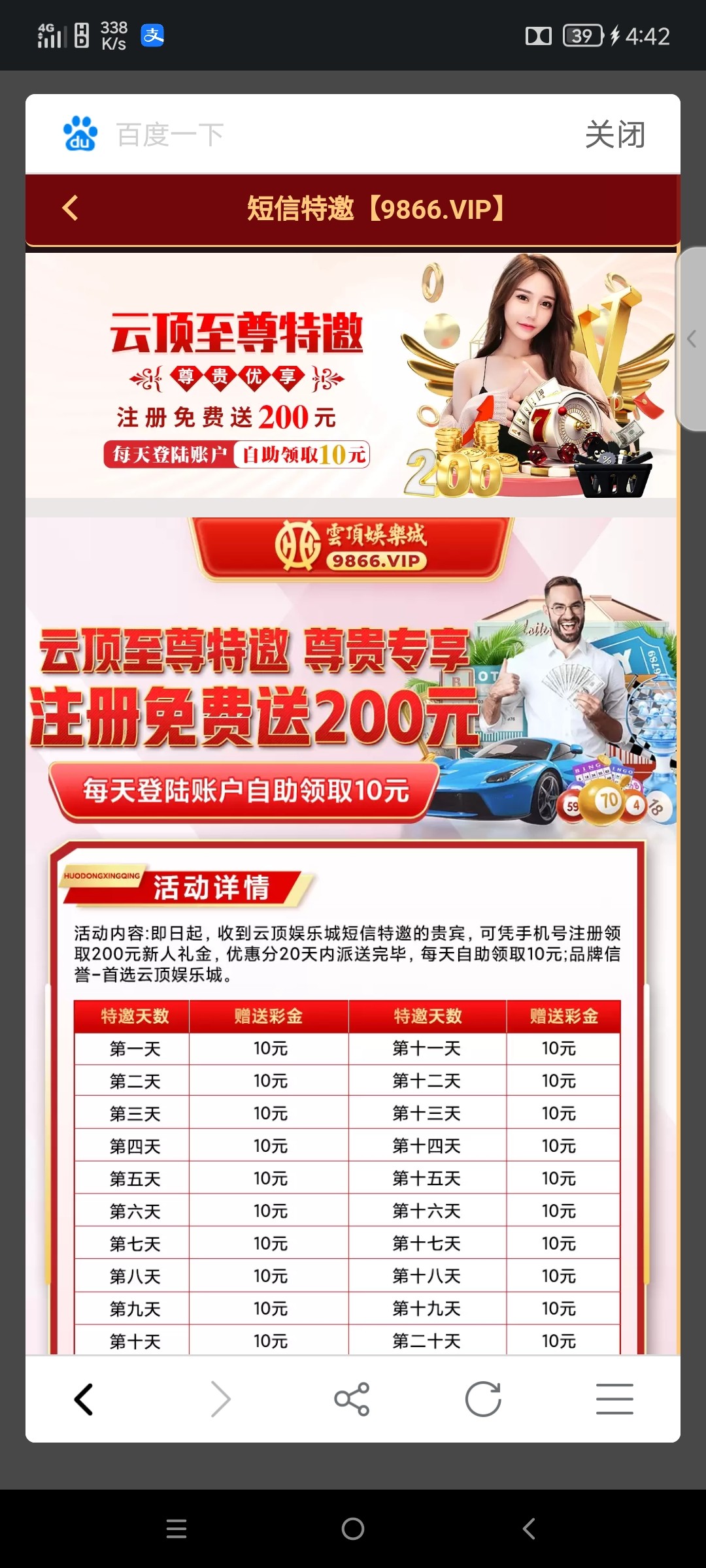
Task: Expand the side panel handle on the right edge
Action: point(692,338)
